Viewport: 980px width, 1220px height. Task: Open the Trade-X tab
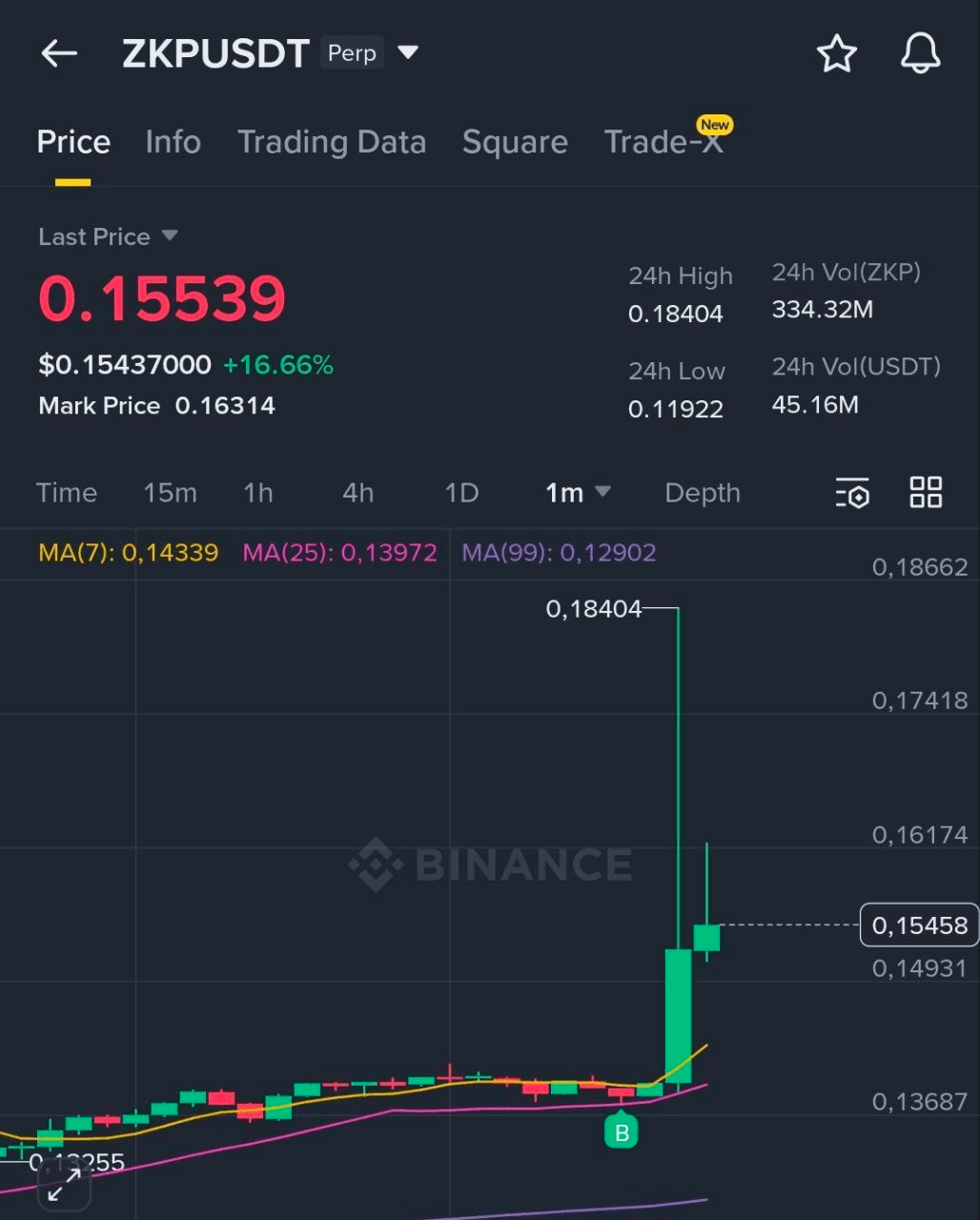pyautogui.click(x=664, y=142)
